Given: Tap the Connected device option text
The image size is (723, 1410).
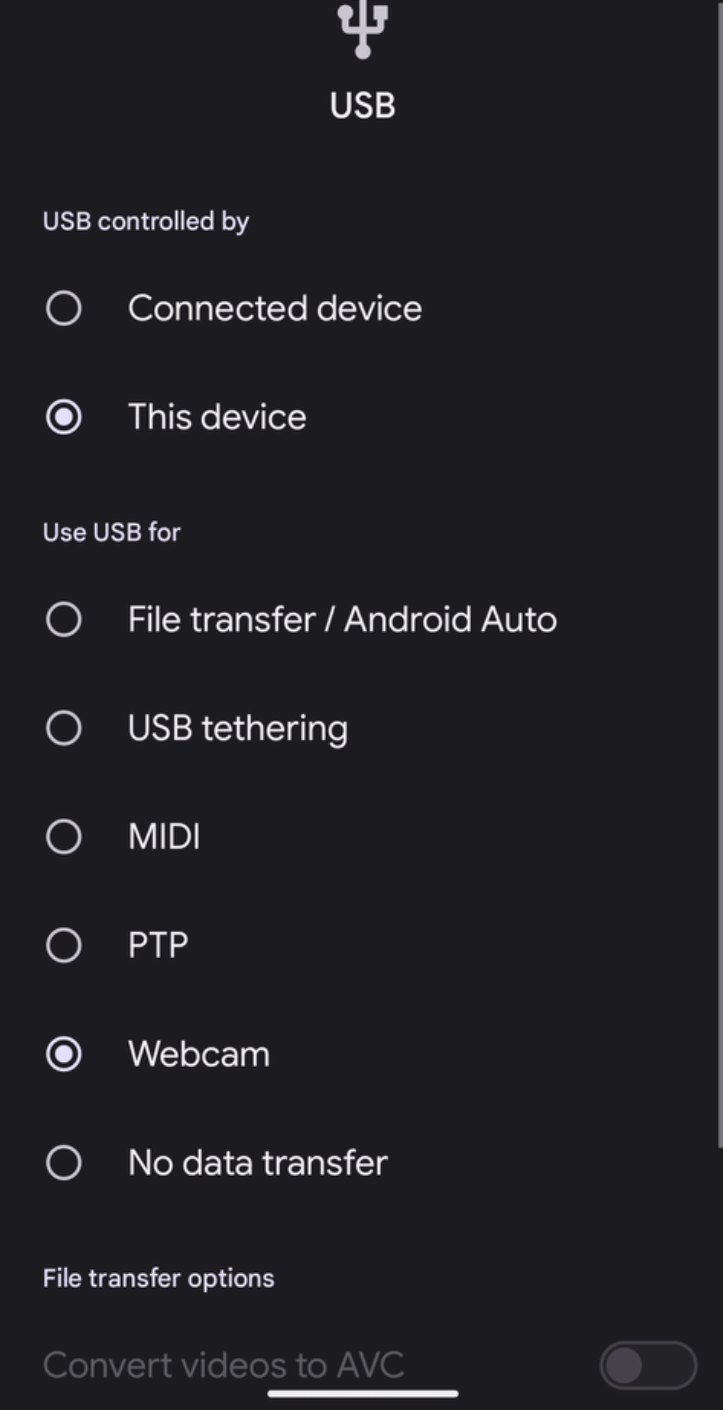Looking at the screenshot, I should (x=274, y=308).
